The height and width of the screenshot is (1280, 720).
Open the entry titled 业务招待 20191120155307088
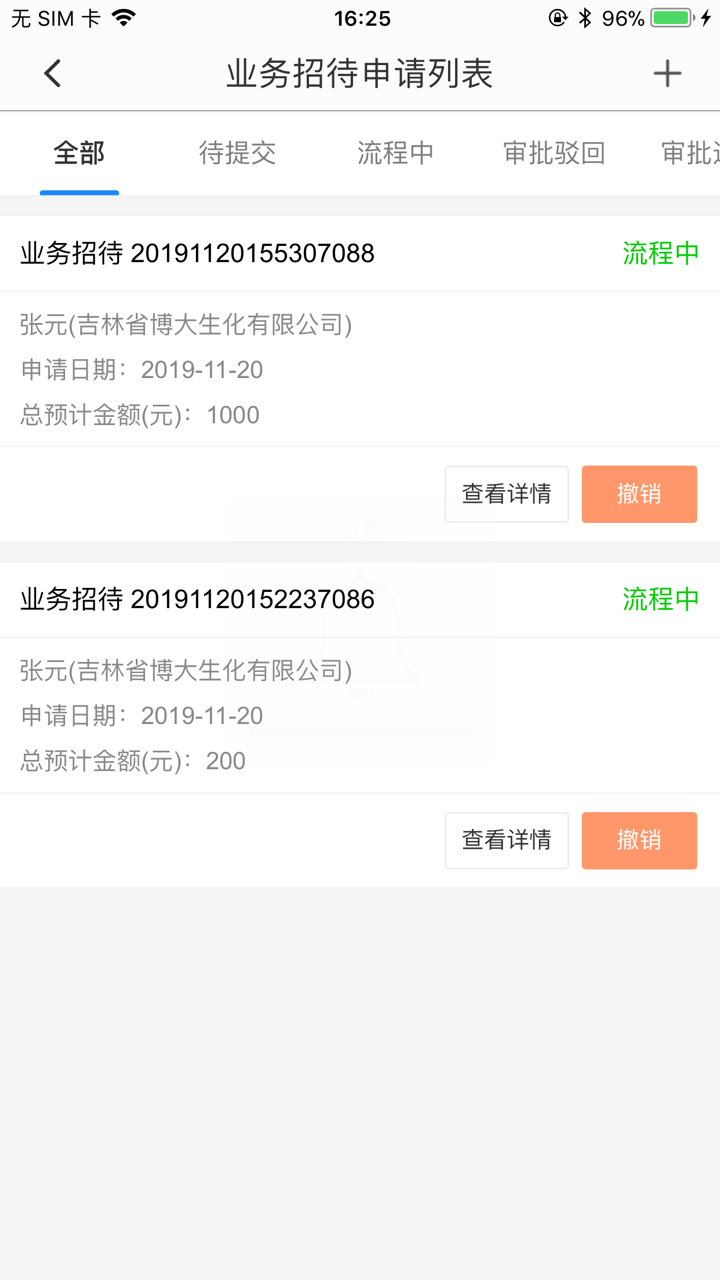(196, 253)
